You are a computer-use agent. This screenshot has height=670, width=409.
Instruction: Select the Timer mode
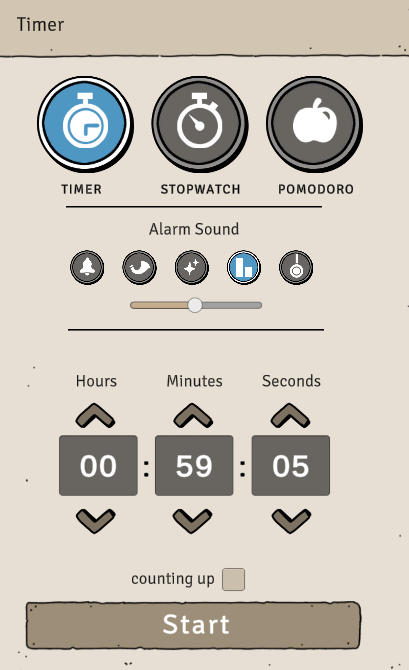(85, 124)
